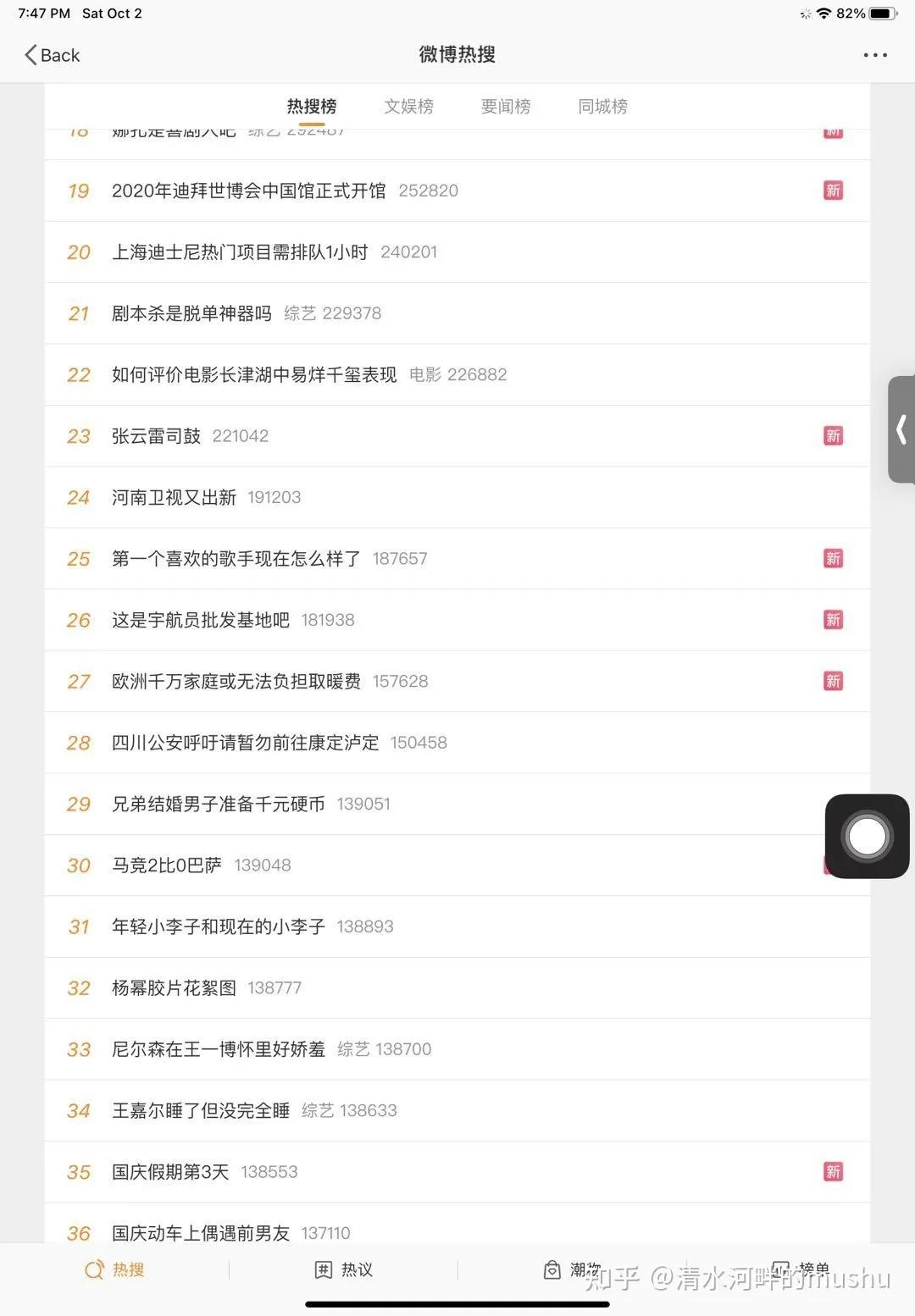Viewport: 915px width, 1316px height.
Task: Select the 热搜榜 tab
Action: pyautogui.click(x=311, y=106)
